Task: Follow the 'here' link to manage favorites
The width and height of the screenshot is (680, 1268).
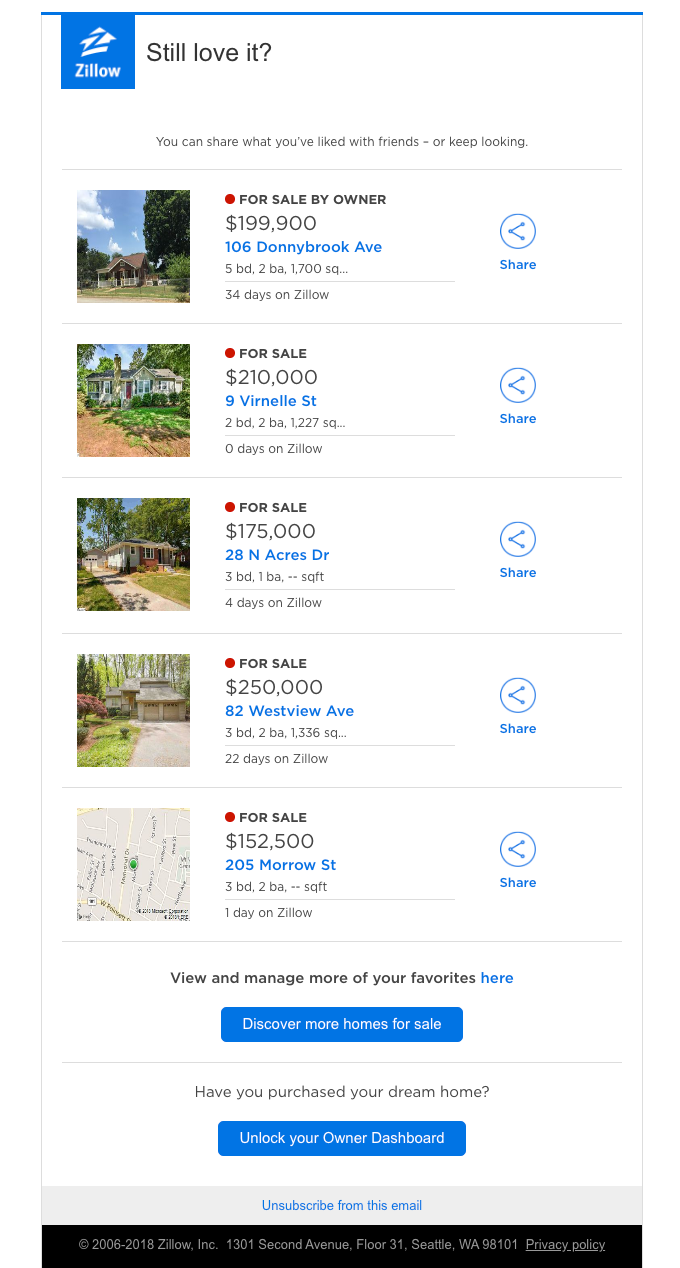Action: (497, 978)
